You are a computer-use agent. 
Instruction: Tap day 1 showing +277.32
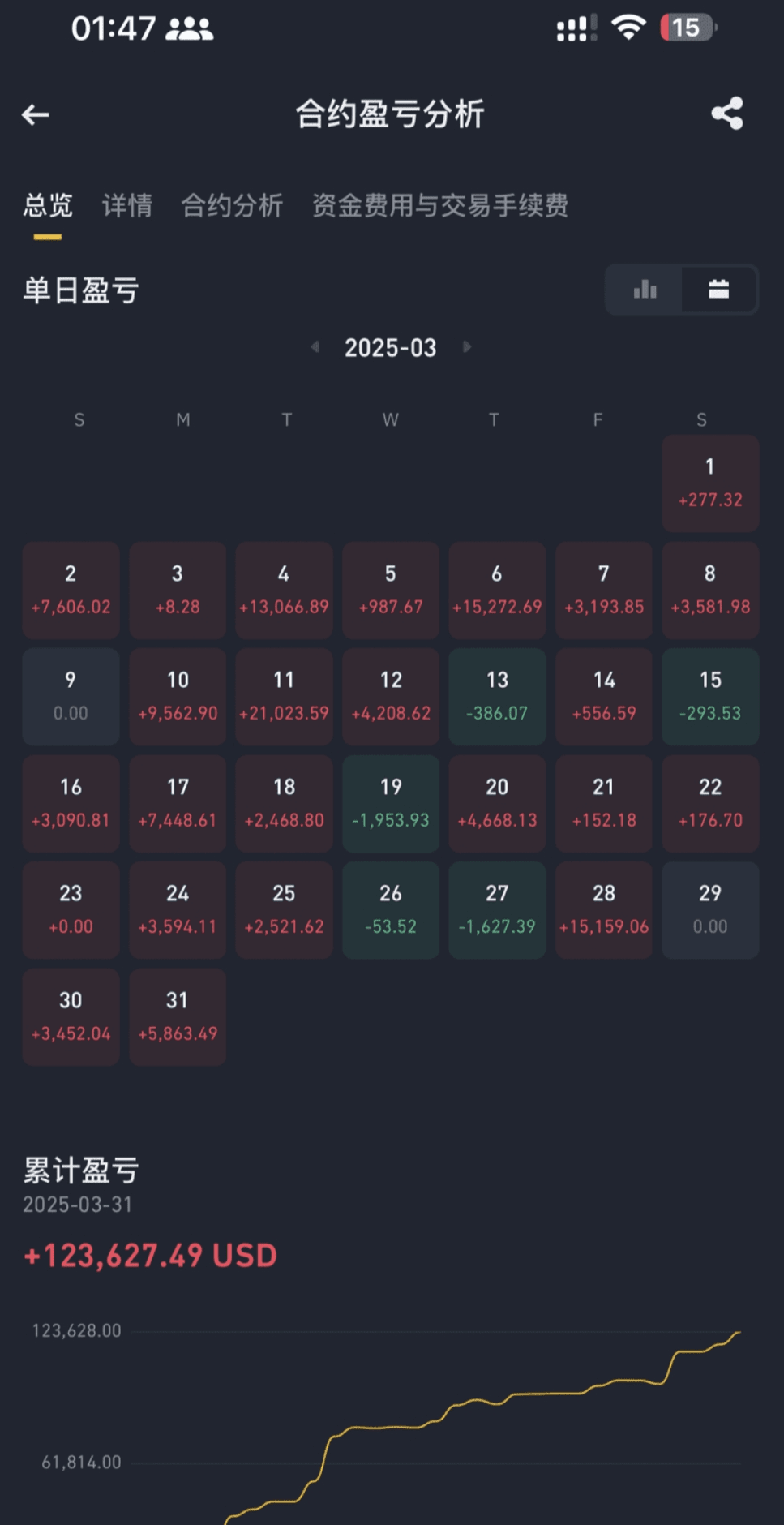coord(710,483)
